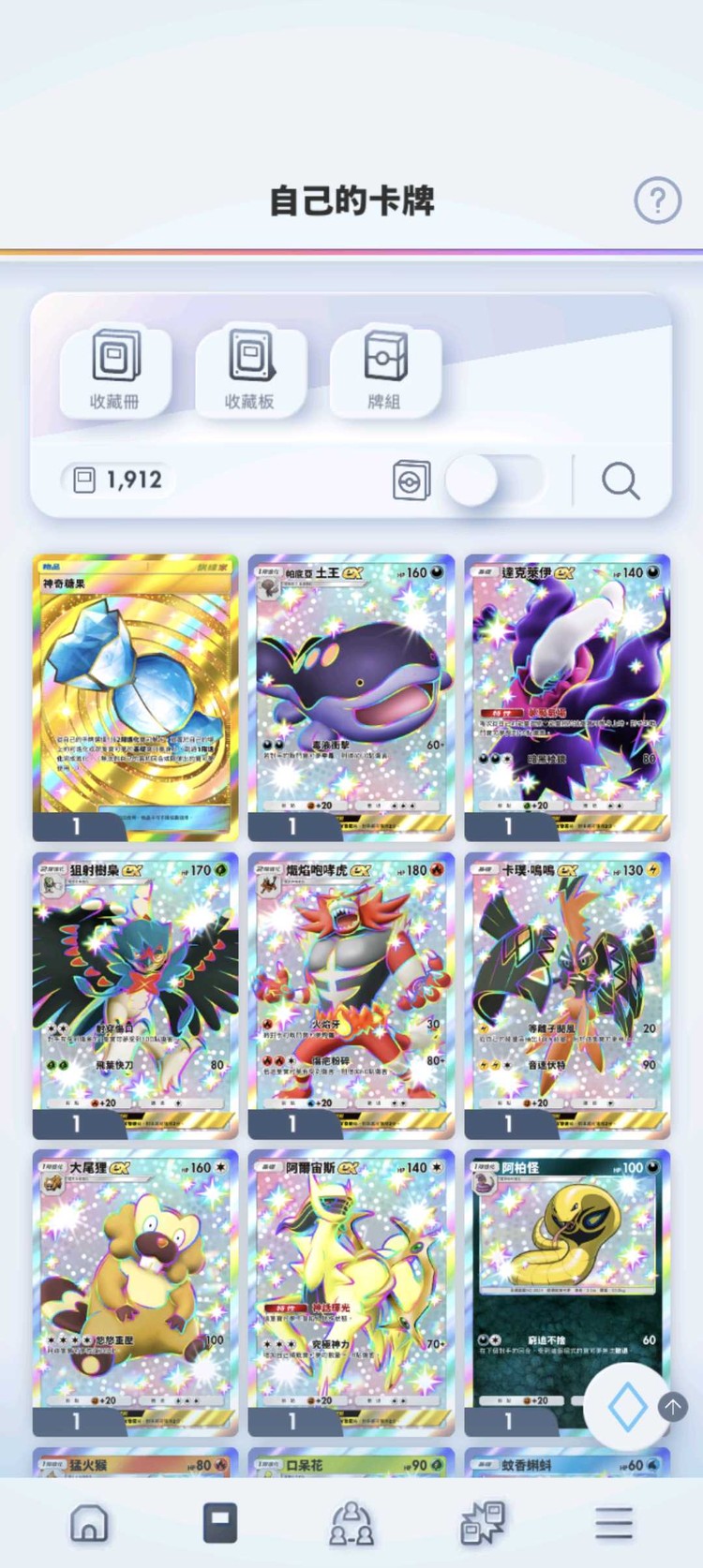Open the help question mark icon
The width and height of the screenshot is (703, 1568).
click(657, 200)
